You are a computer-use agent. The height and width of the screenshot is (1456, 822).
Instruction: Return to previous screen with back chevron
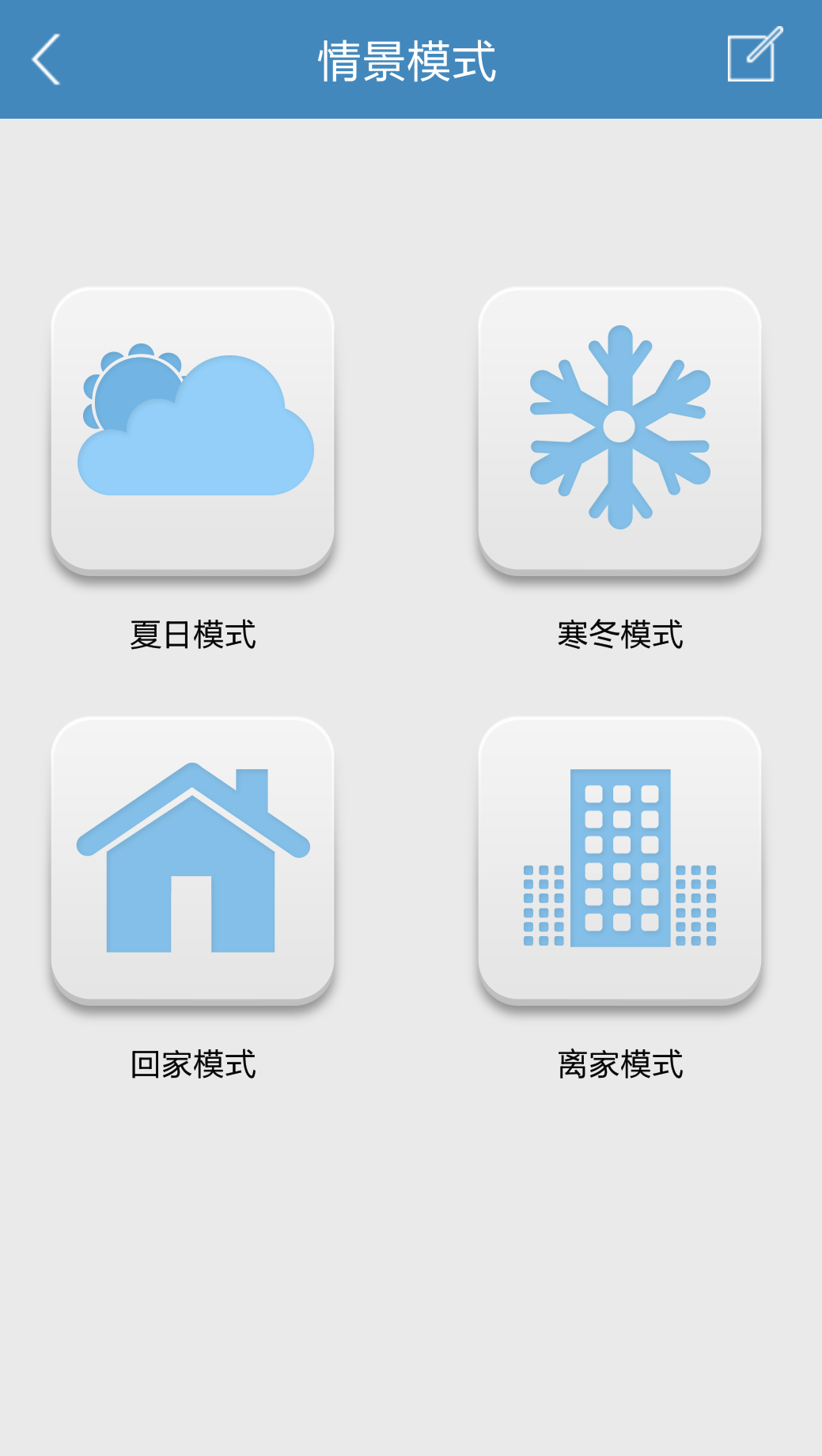coord(45,57)
